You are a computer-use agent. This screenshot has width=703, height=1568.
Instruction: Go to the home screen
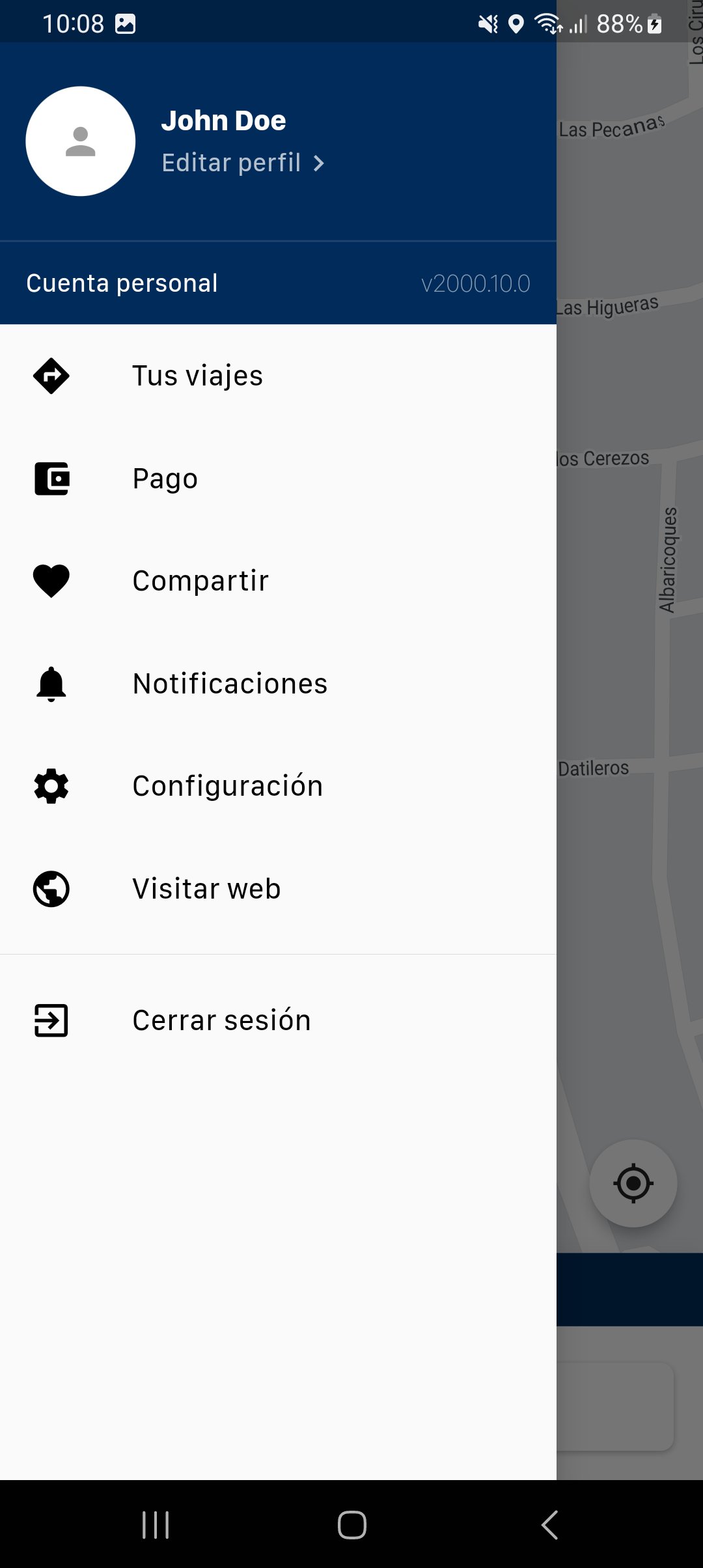(x=351, y=1524)
